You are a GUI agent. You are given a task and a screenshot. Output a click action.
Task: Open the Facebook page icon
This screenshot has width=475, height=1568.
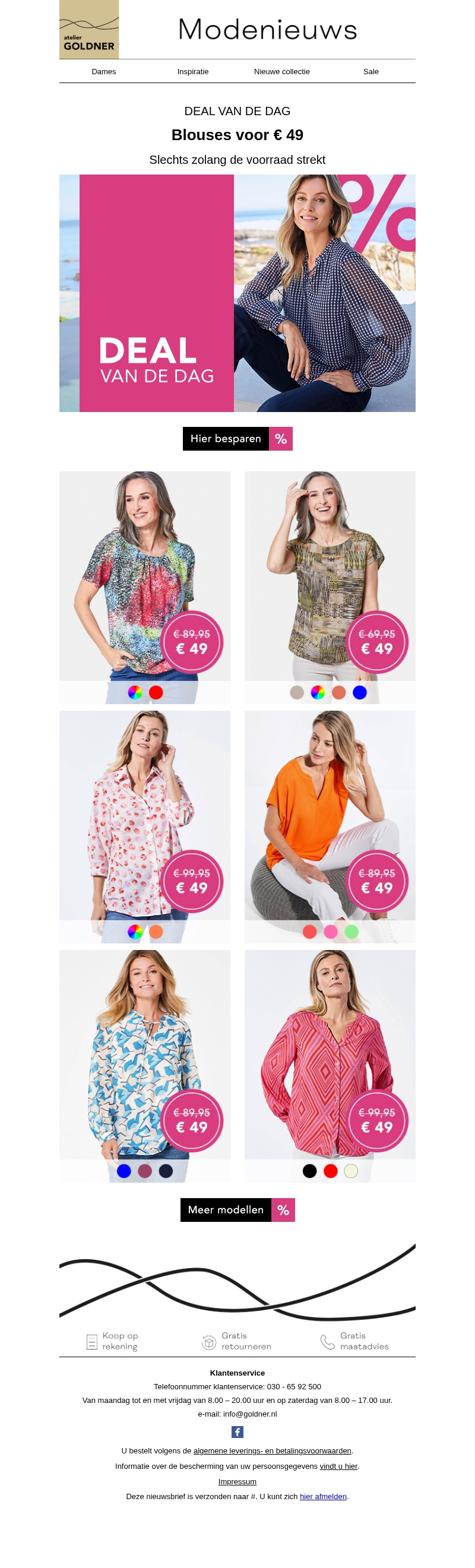pos(237,1431)
